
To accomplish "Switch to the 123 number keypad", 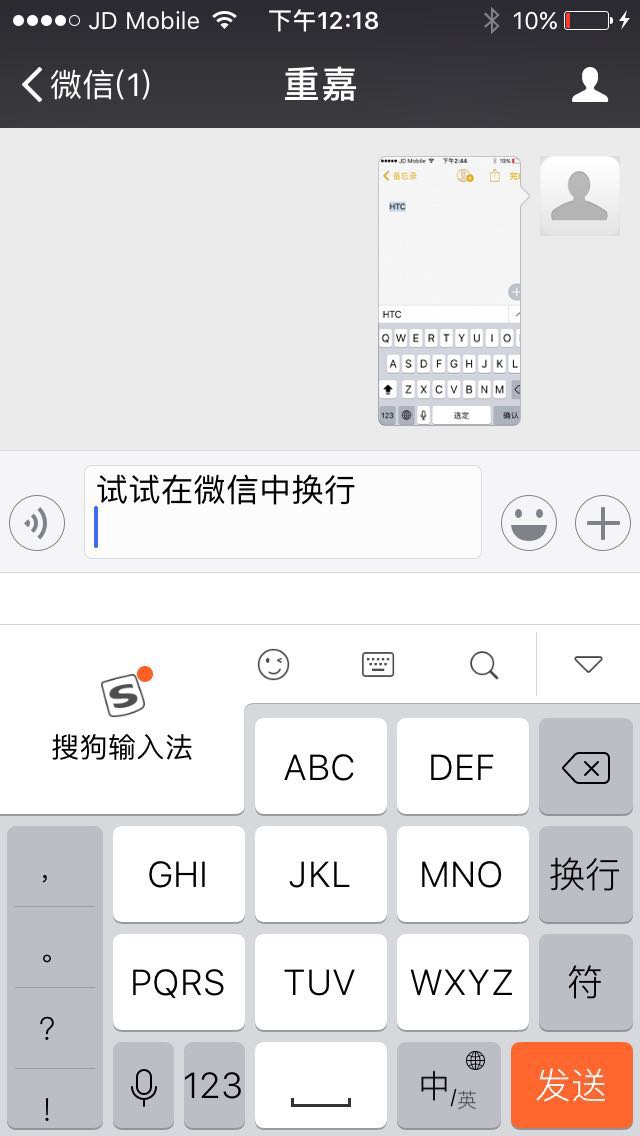I will (213, 1086).
